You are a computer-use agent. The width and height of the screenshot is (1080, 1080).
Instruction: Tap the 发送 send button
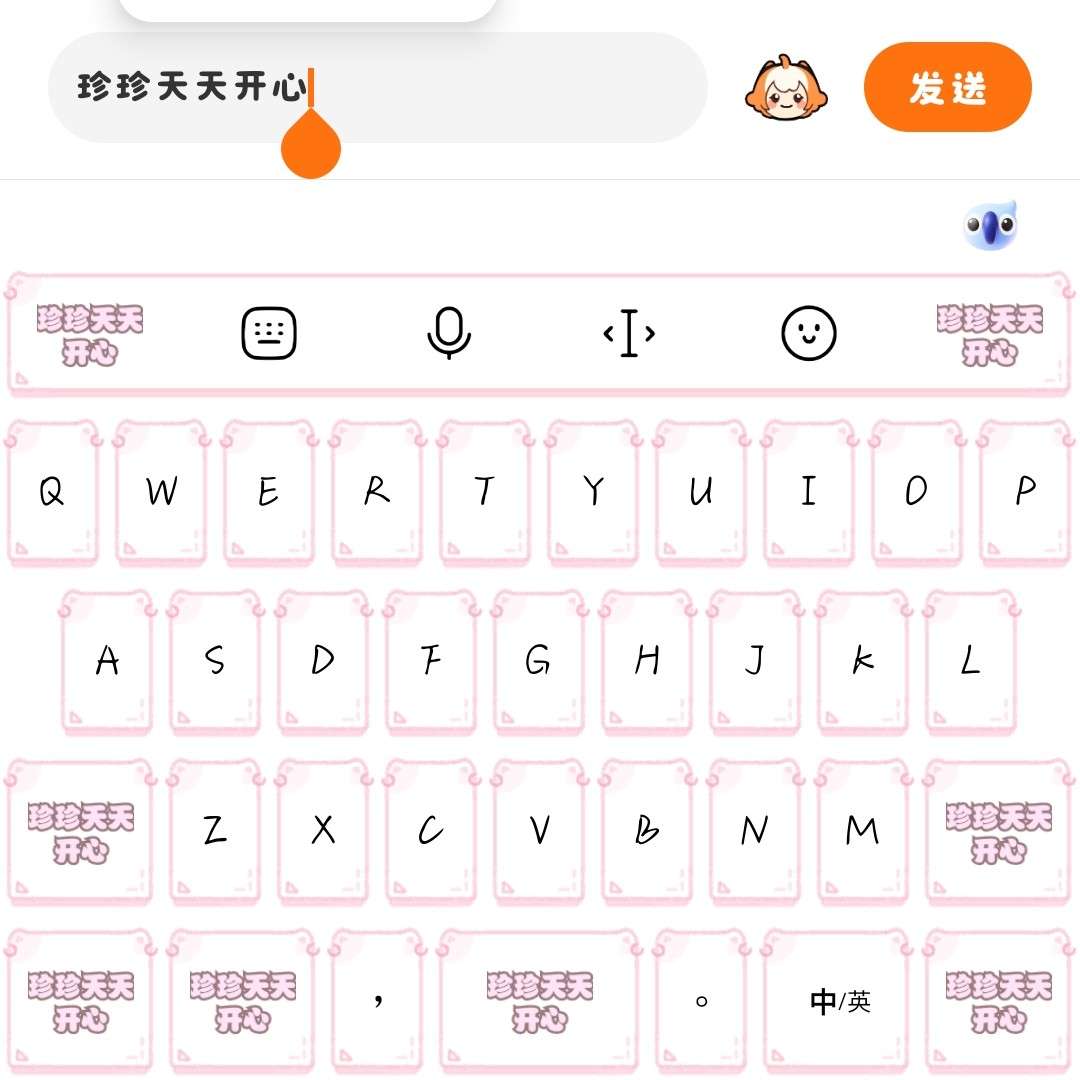point(947,88)
